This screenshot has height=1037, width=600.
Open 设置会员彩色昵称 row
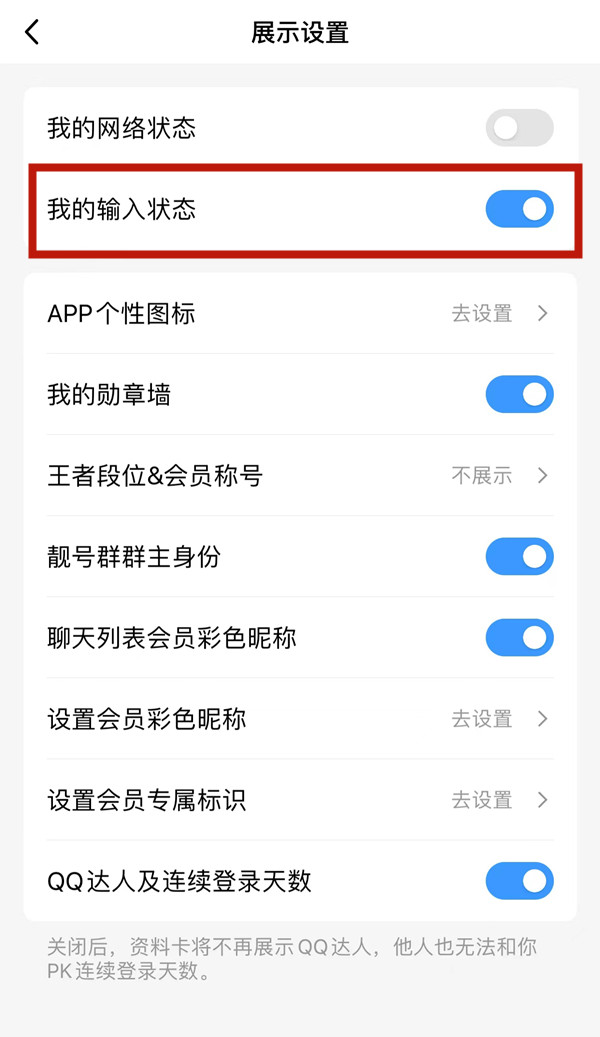coord(300,719)
